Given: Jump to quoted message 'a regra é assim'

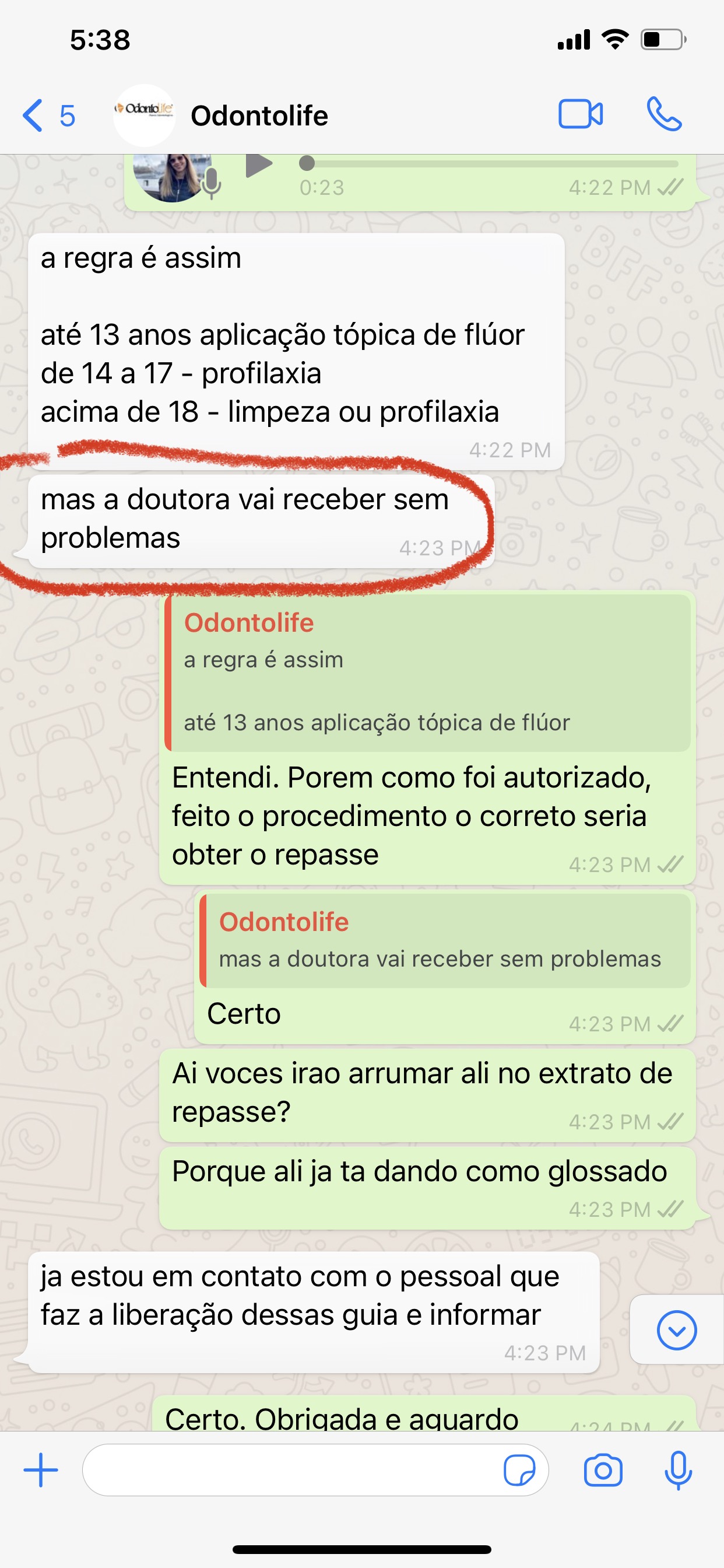Looking at the screenshot, I should [x=428, y=674].
